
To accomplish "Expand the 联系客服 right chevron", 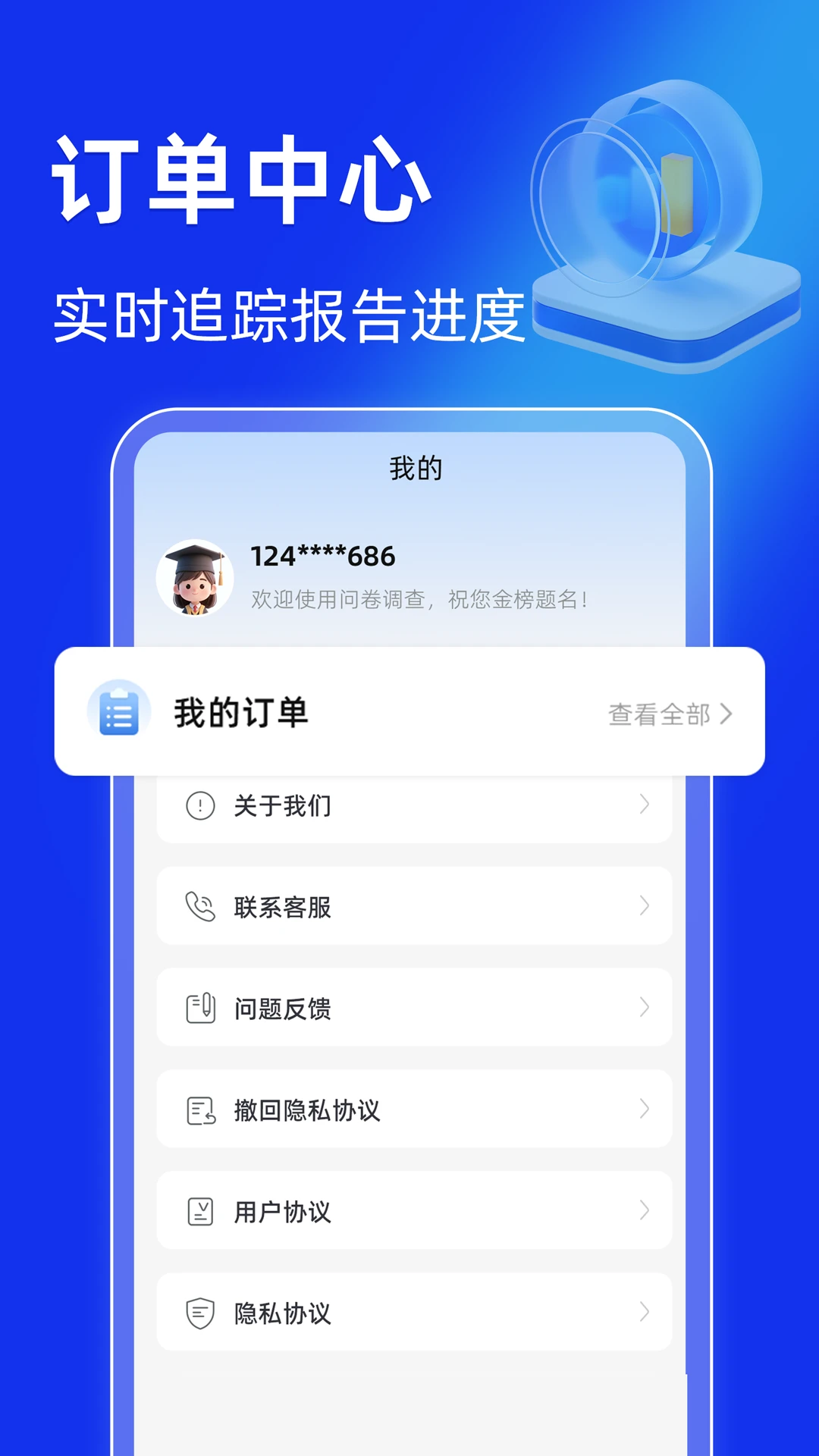I will (x=643, y=906).
